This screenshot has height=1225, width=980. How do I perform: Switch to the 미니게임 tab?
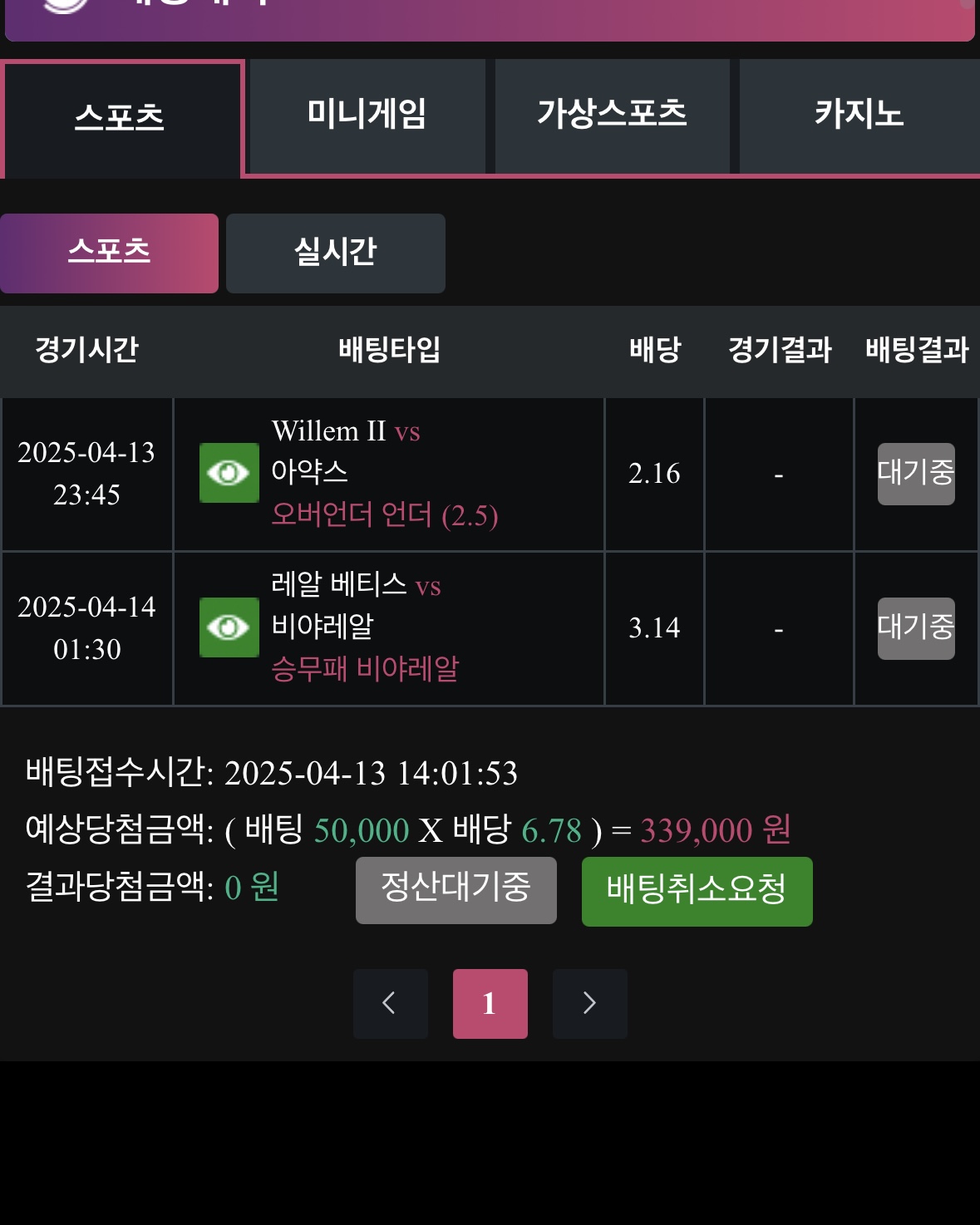pos(367,115)
